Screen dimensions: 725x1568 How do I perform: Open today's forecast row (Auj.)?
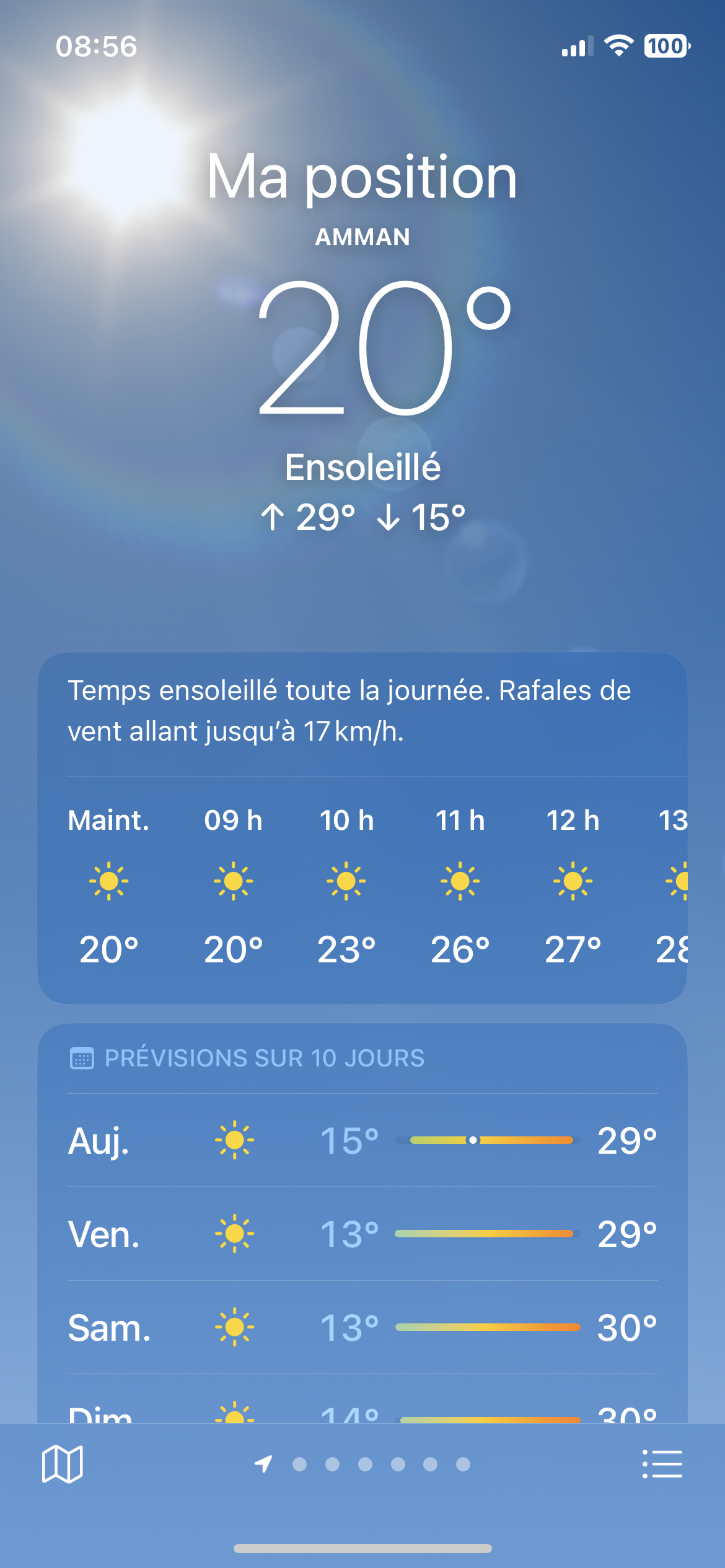(x=362, y=1140)
